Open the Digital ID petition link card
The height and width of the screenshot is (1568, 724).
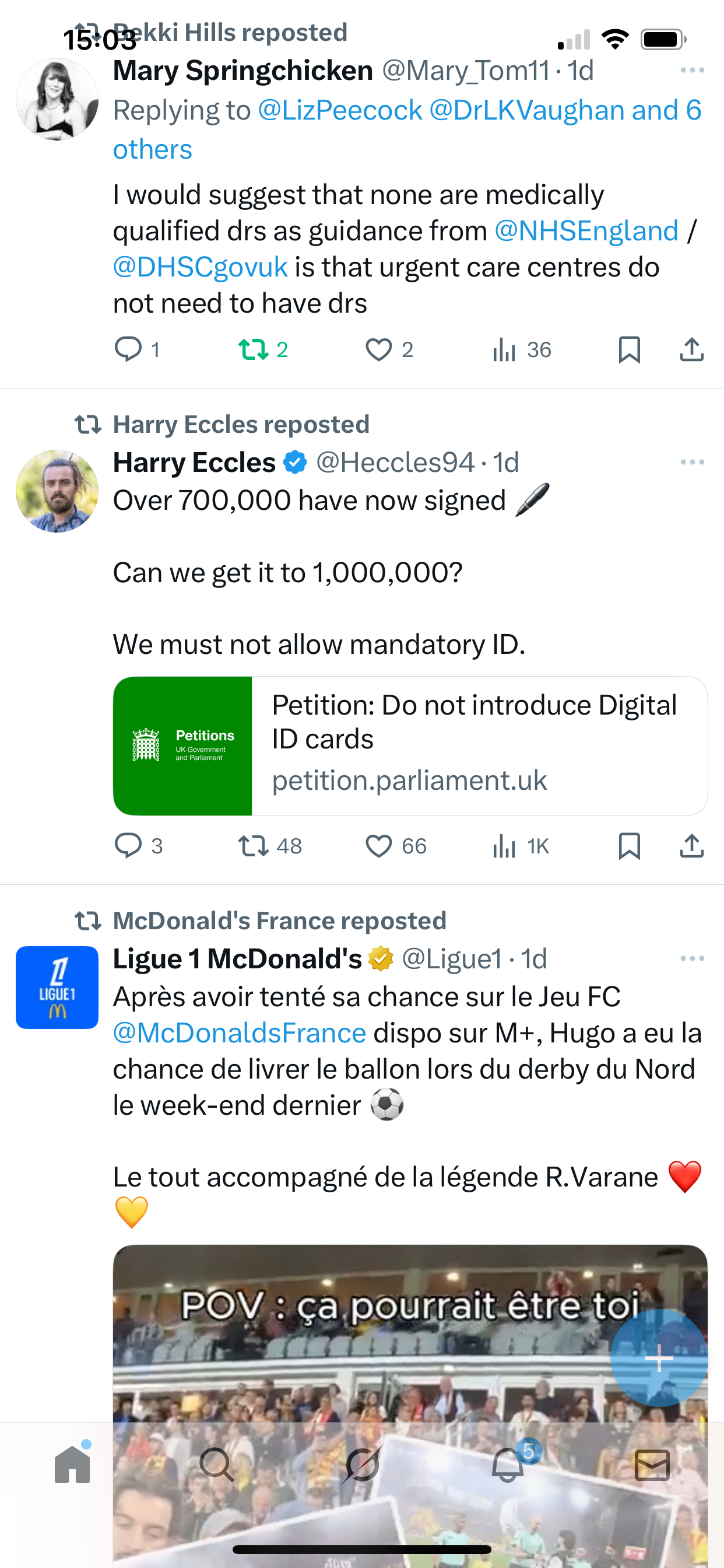[x=410, y=745]
